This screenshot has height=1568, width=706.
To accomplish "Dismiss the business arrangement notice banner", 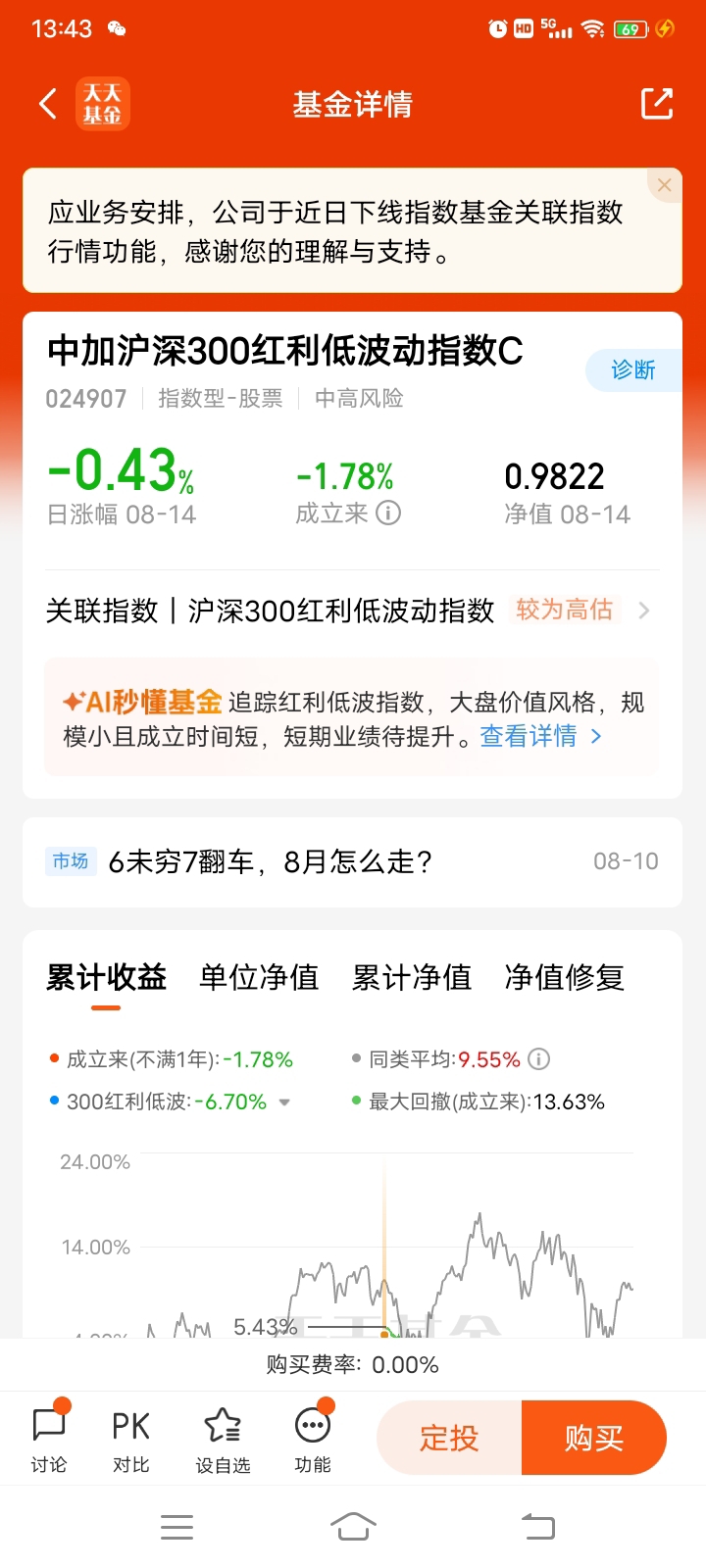I will click(x=665, y=185).
